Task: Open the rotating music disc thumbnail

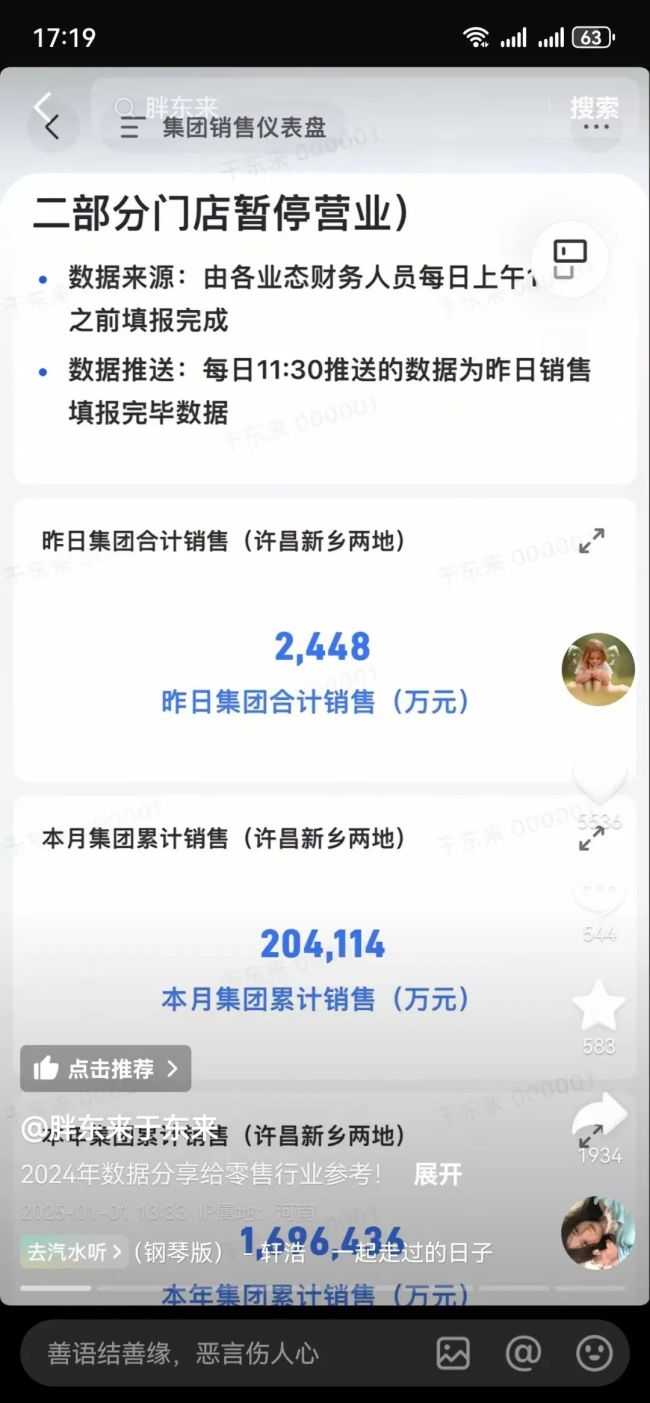Action: click(598, 1233)
